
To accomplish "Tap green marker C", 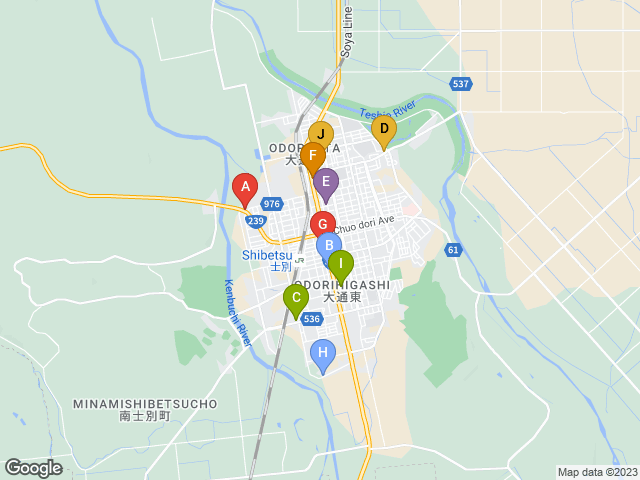I will pyautogui.click(x=295, y=297).
